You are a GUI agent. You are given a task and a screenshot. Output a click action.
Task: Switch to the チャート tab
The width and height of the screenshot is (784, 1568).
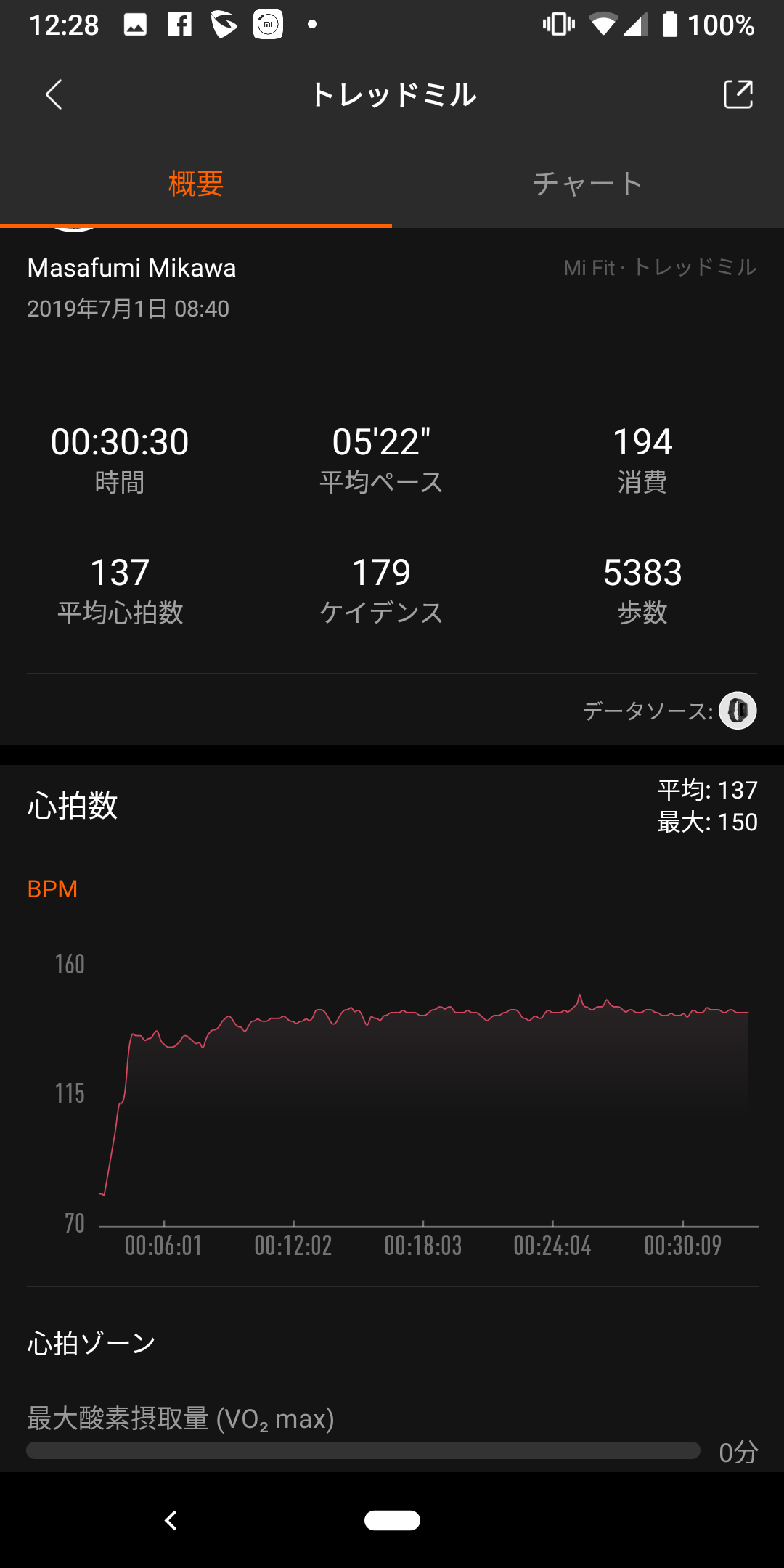[x=588, y=184]
